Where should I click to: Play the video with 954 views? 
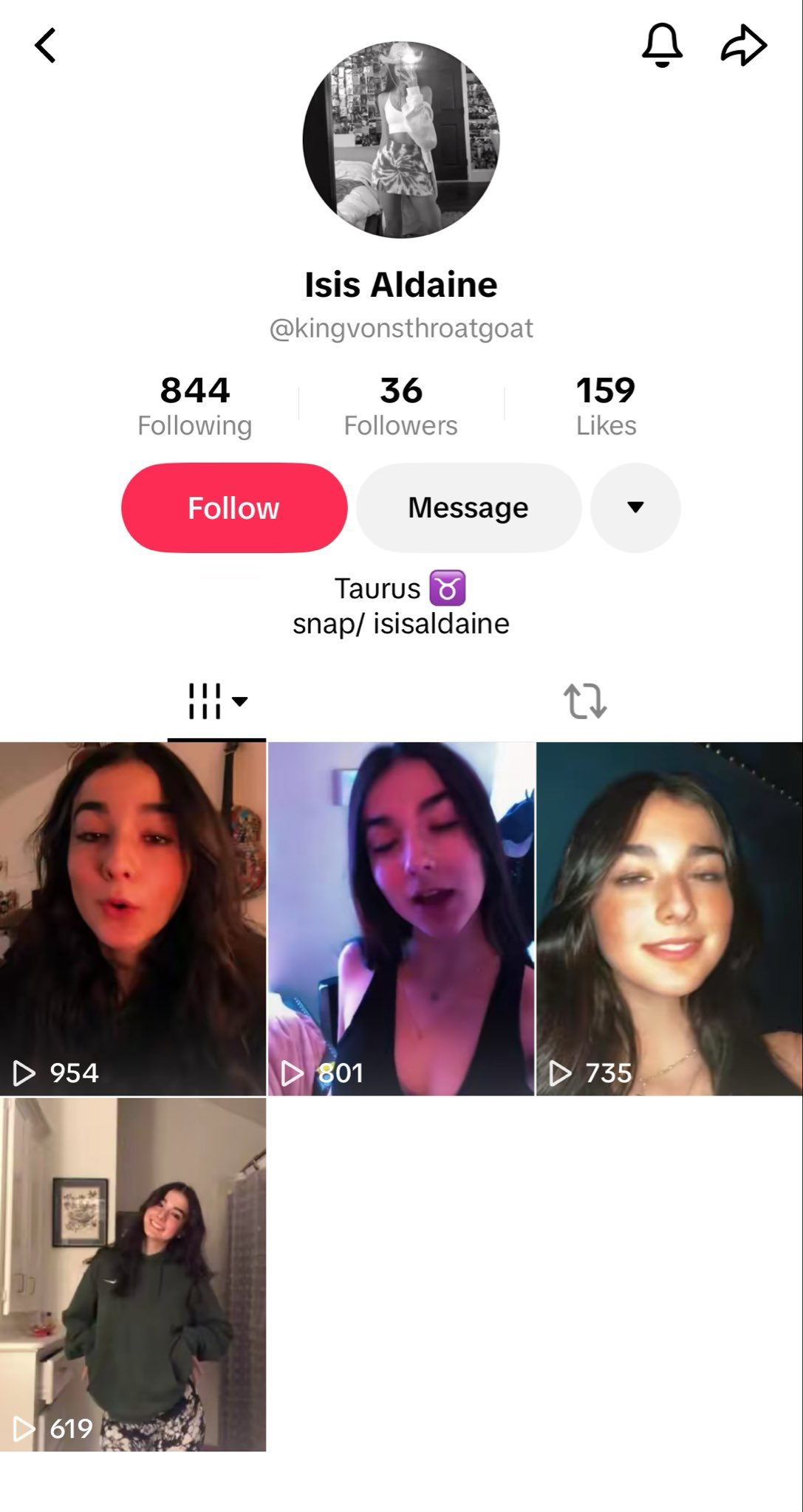[133, 918]
